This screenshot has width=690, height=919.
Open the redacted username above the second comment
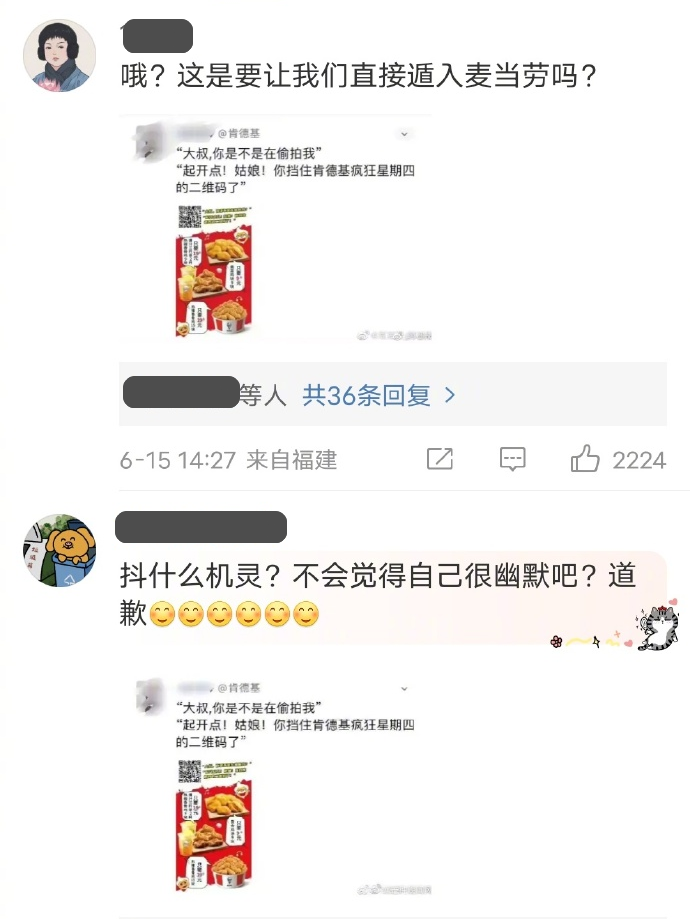point(201,526)
